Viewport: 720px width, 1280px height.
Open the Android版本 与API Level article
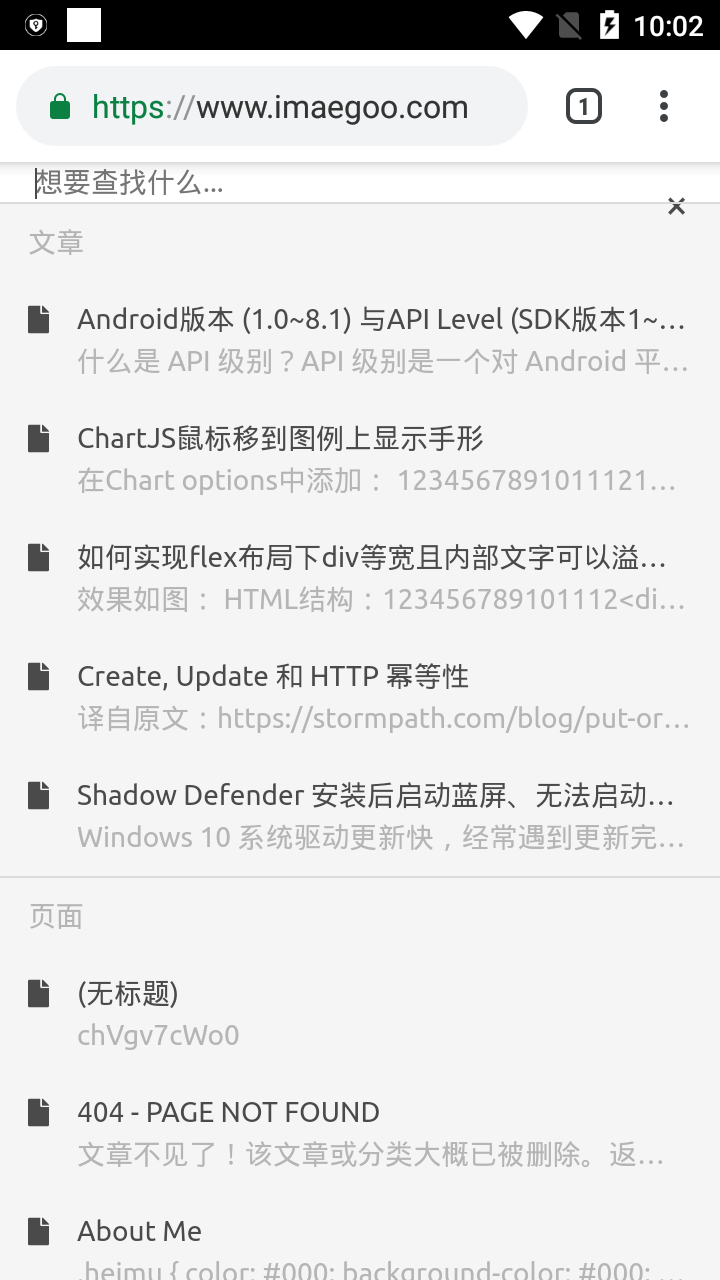point(380,319)
